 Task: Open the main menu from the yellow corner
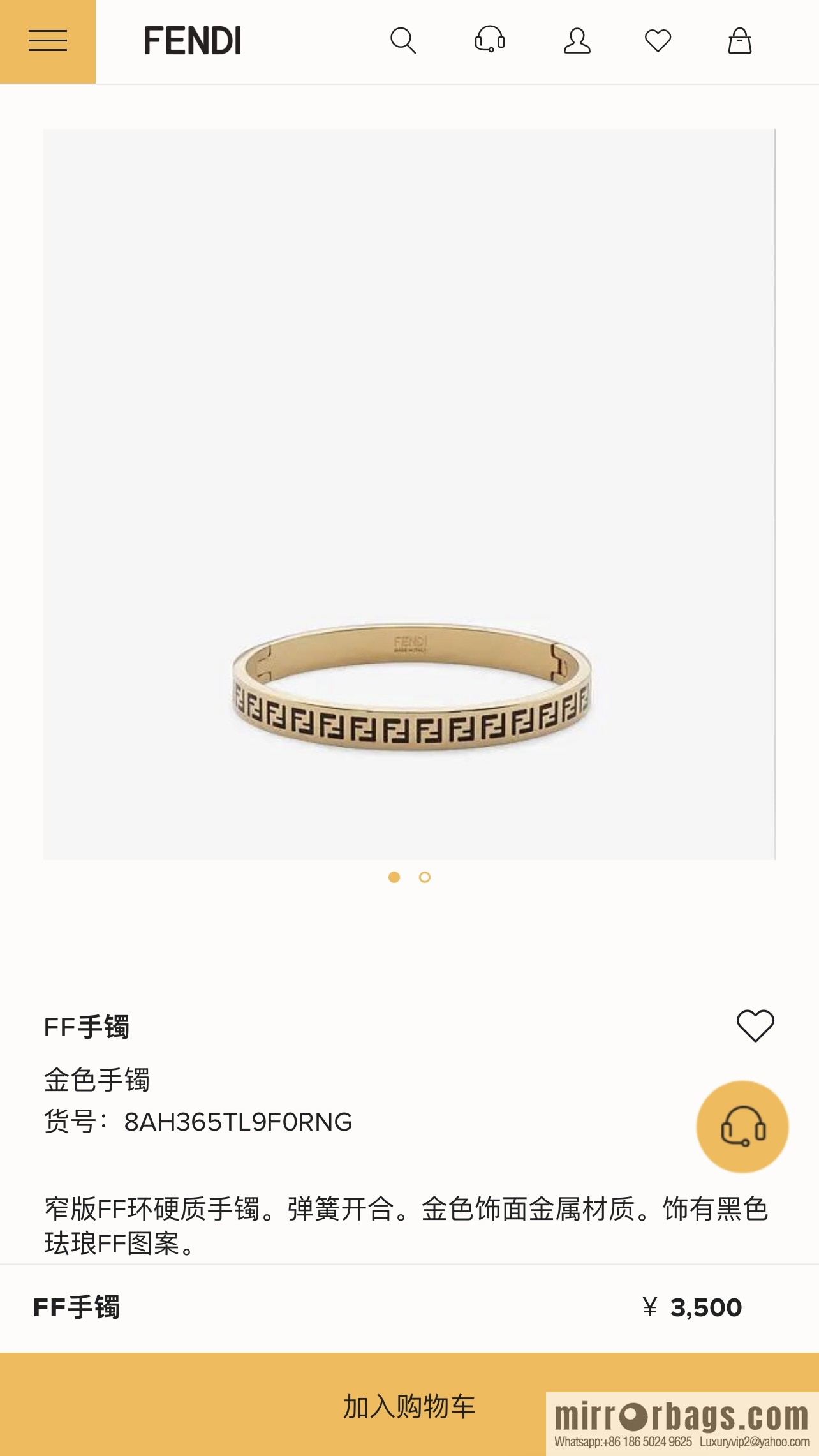pos(47,40)
